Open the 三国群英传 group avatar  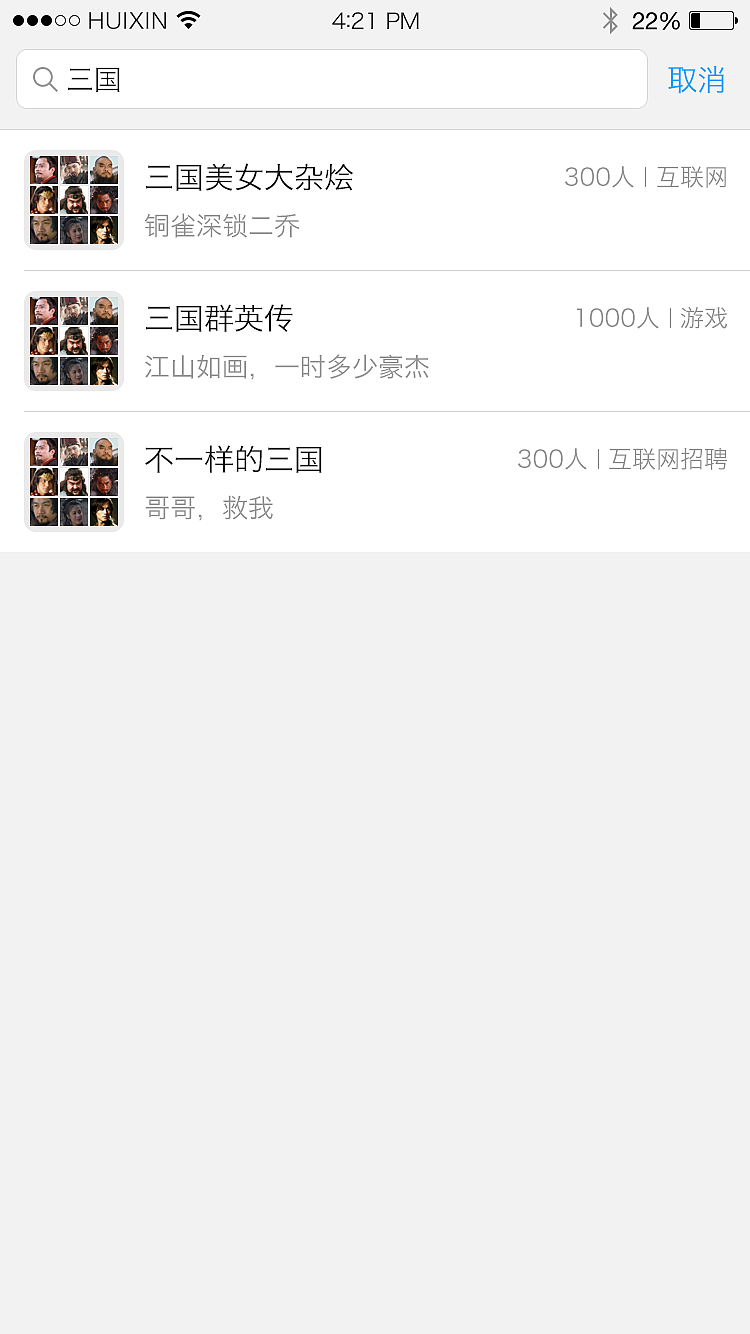coord(74,340)
